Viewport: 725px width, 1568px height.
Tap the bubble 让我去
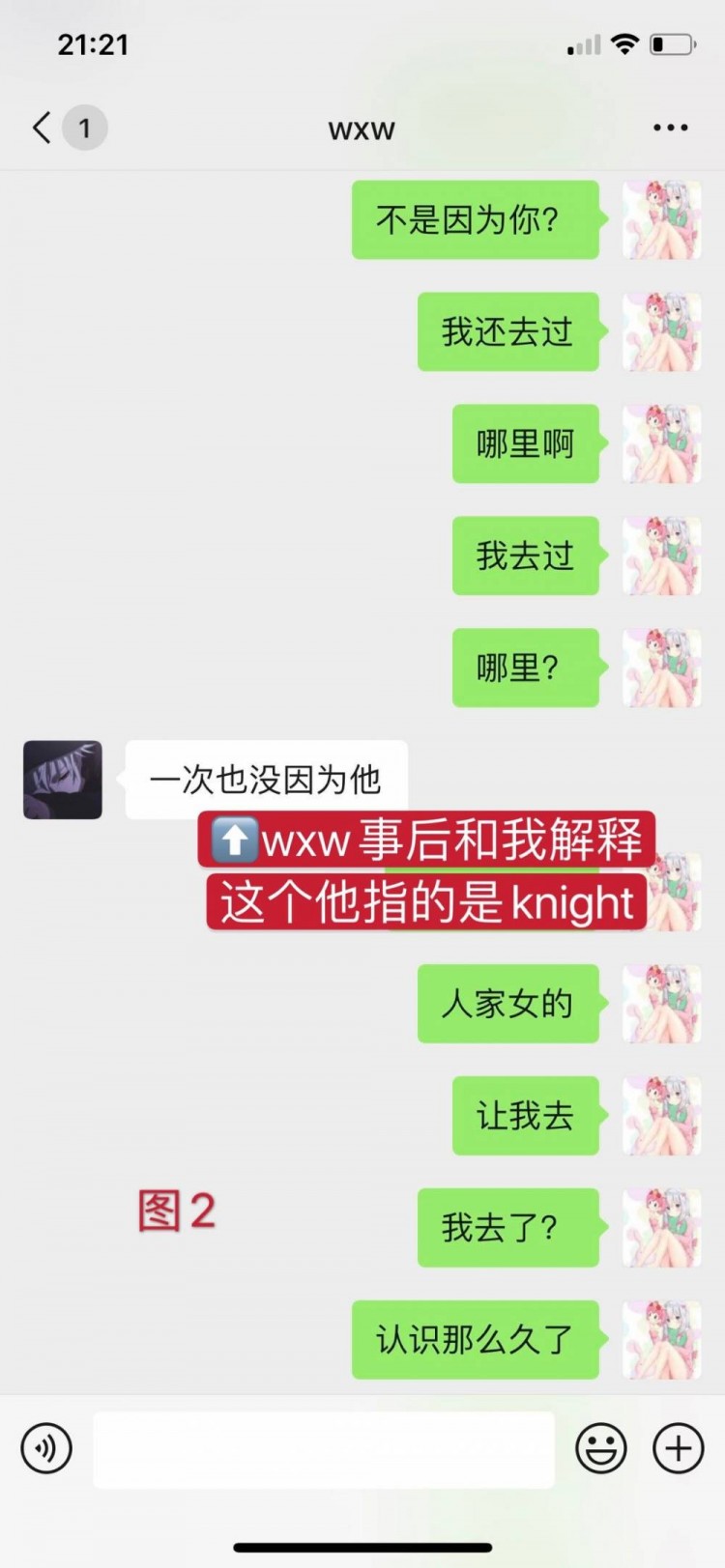(525, 1116)
